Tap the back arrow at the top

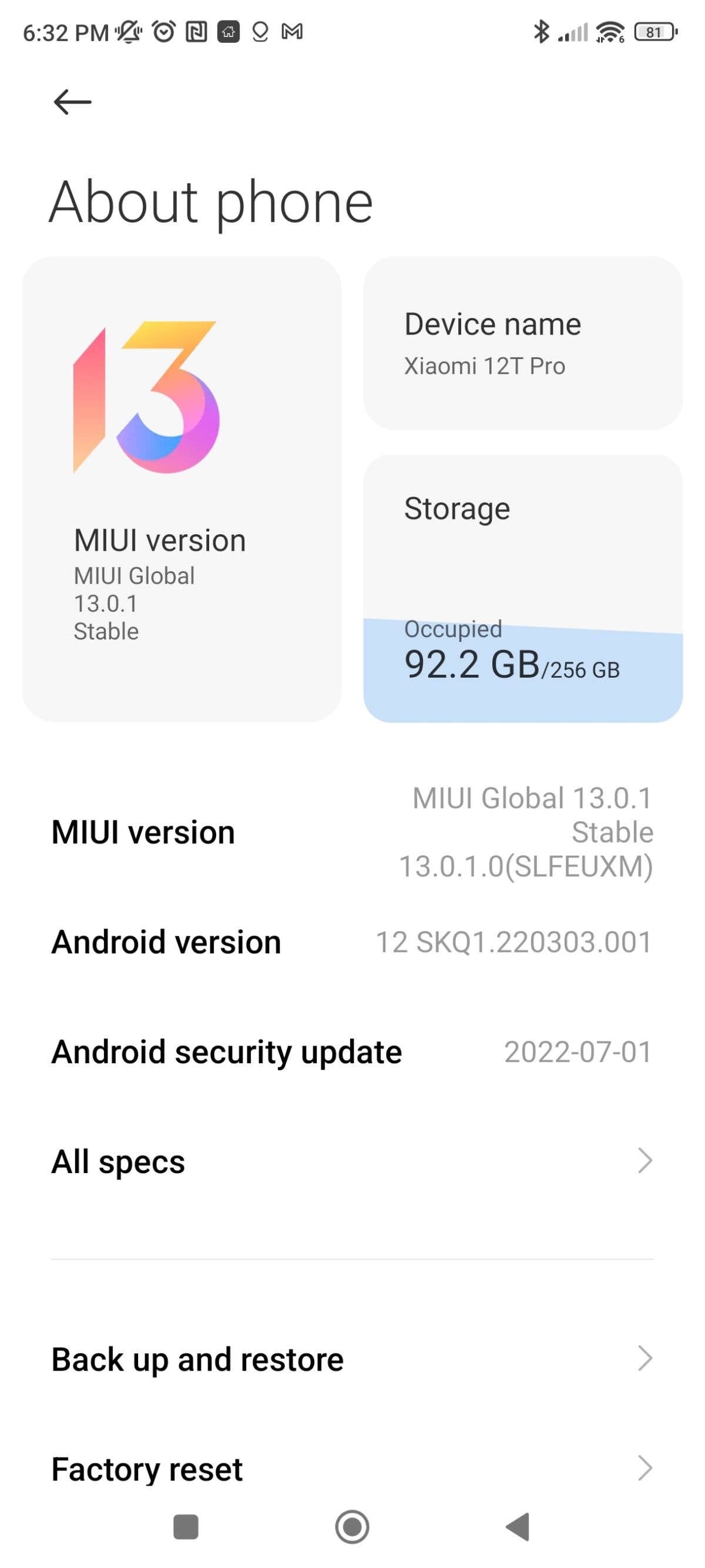(72, 102)
